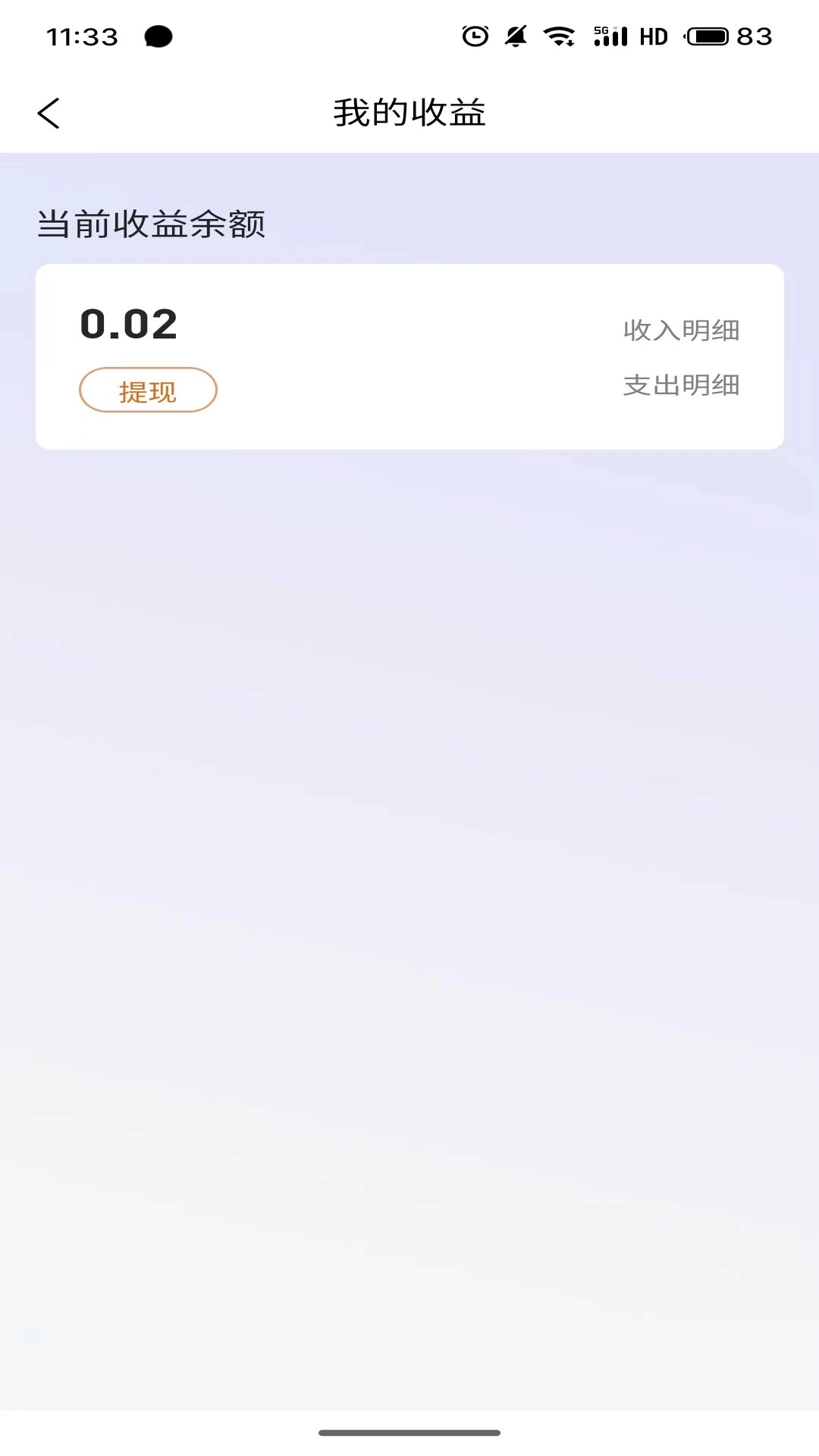Tap the muted notification bell icon
Image resolution: width=819 pixels, height=1456 pixels.
click(518, 36)
